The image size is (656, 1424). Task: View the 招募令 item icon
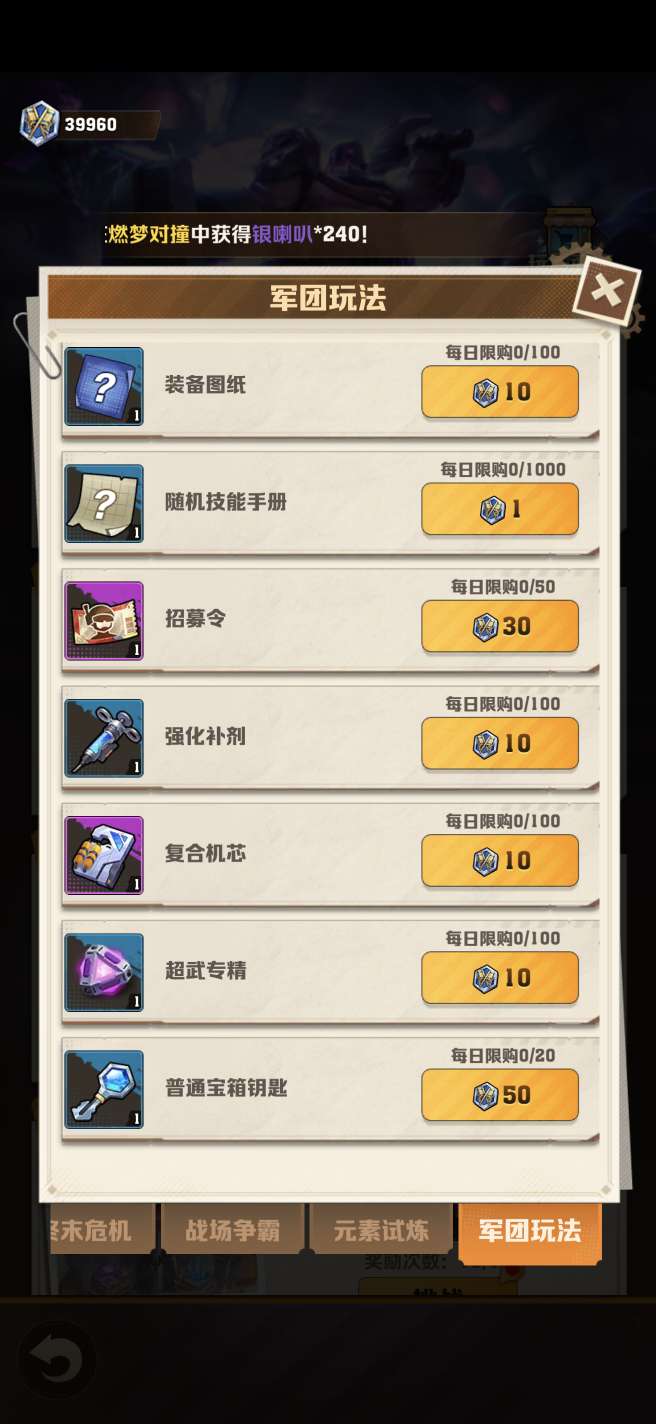click(104, 620)
